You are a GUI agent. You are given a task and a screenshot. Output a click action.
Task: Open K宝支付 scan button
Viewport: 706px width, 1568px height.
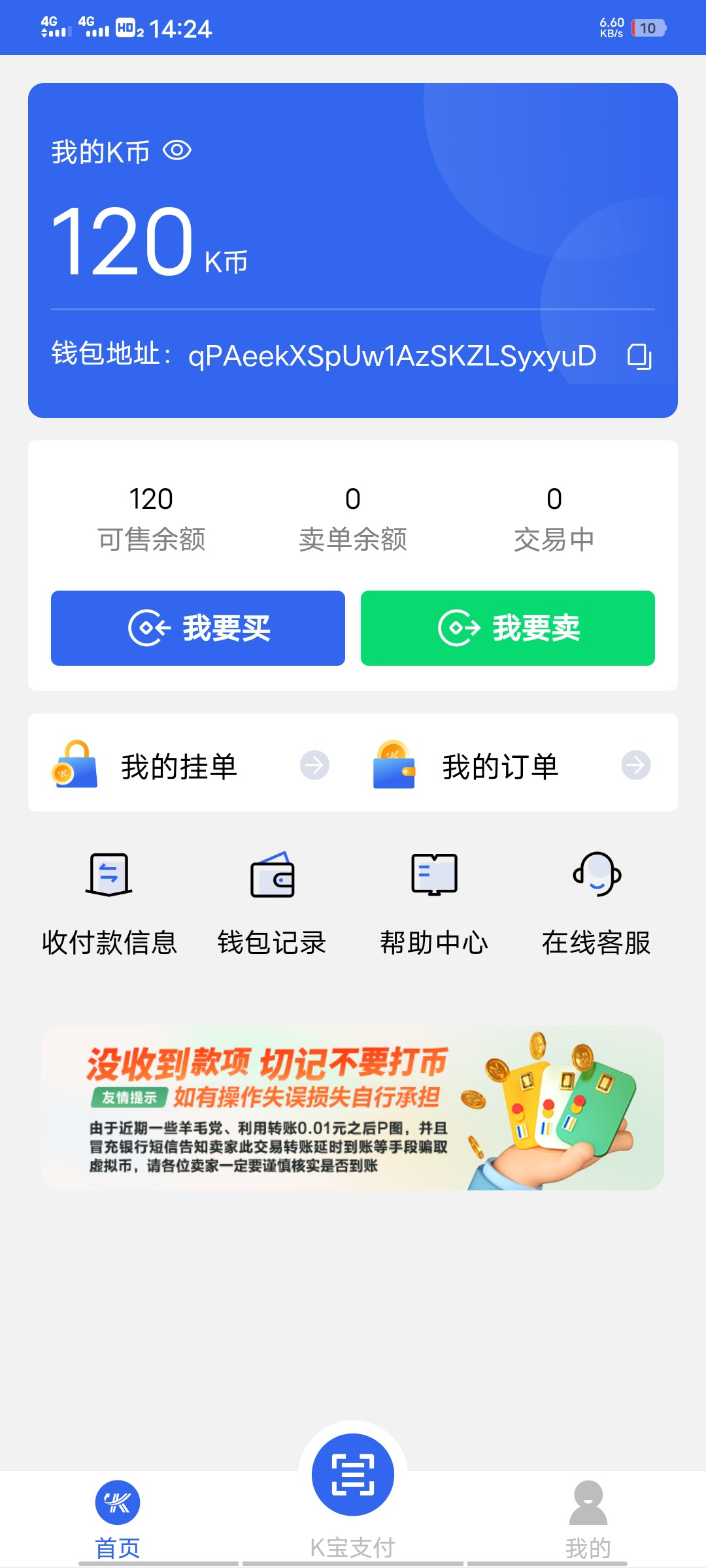(353, 1475)
